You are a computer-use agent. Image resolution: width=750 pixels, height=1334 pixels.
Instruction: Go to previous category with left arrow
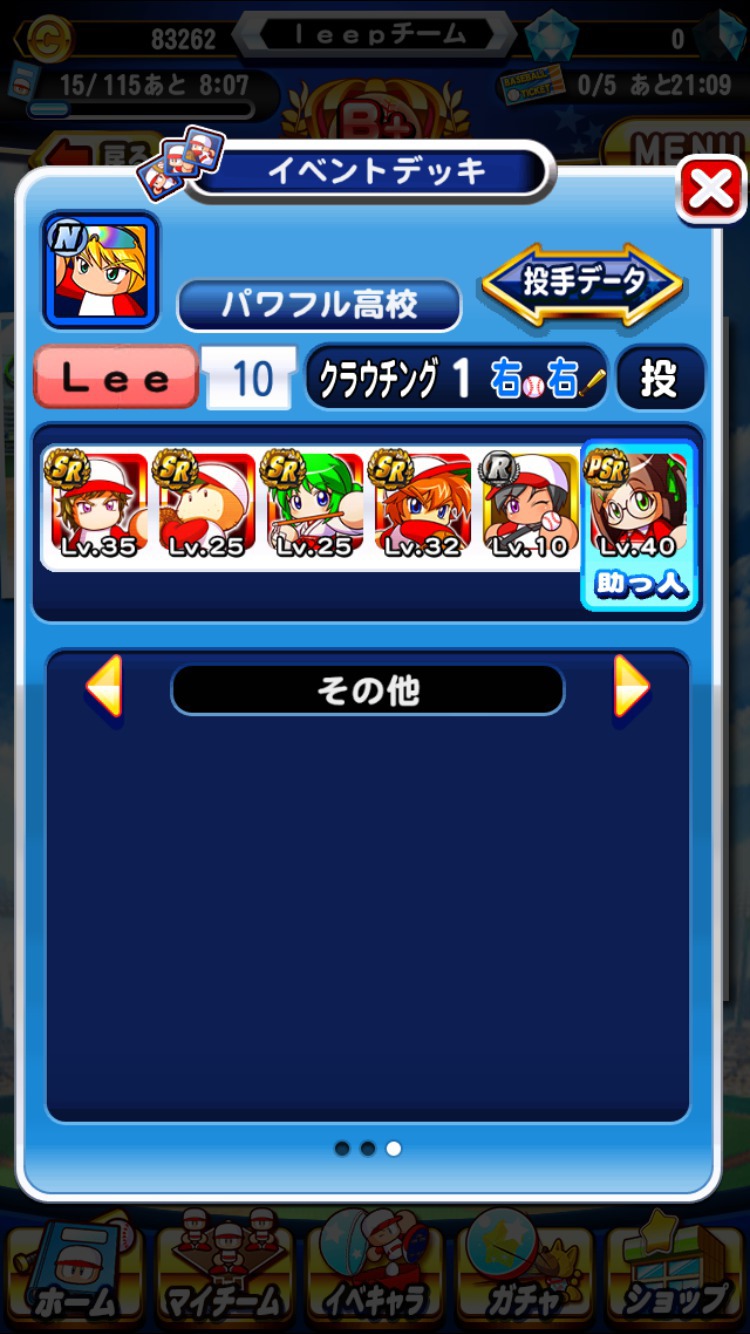tap(104, 687)
